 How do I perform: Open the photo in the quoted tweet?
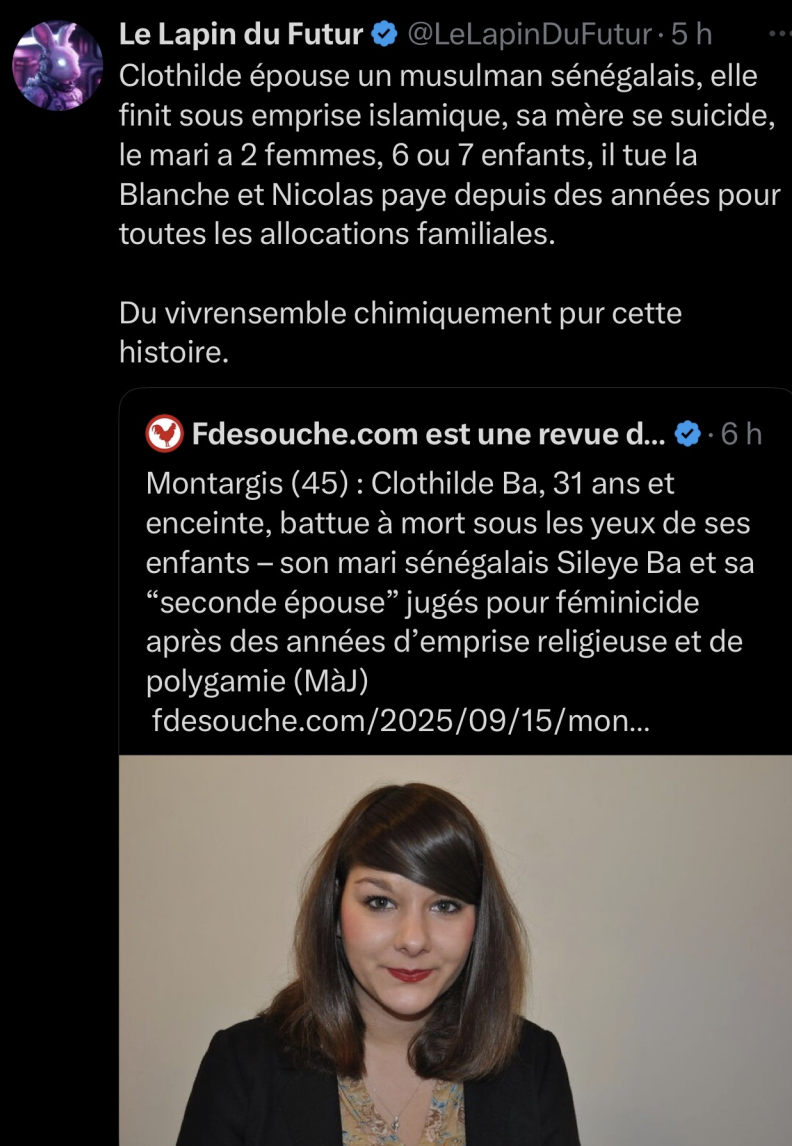pyautogui.click(x=455, y=950)
